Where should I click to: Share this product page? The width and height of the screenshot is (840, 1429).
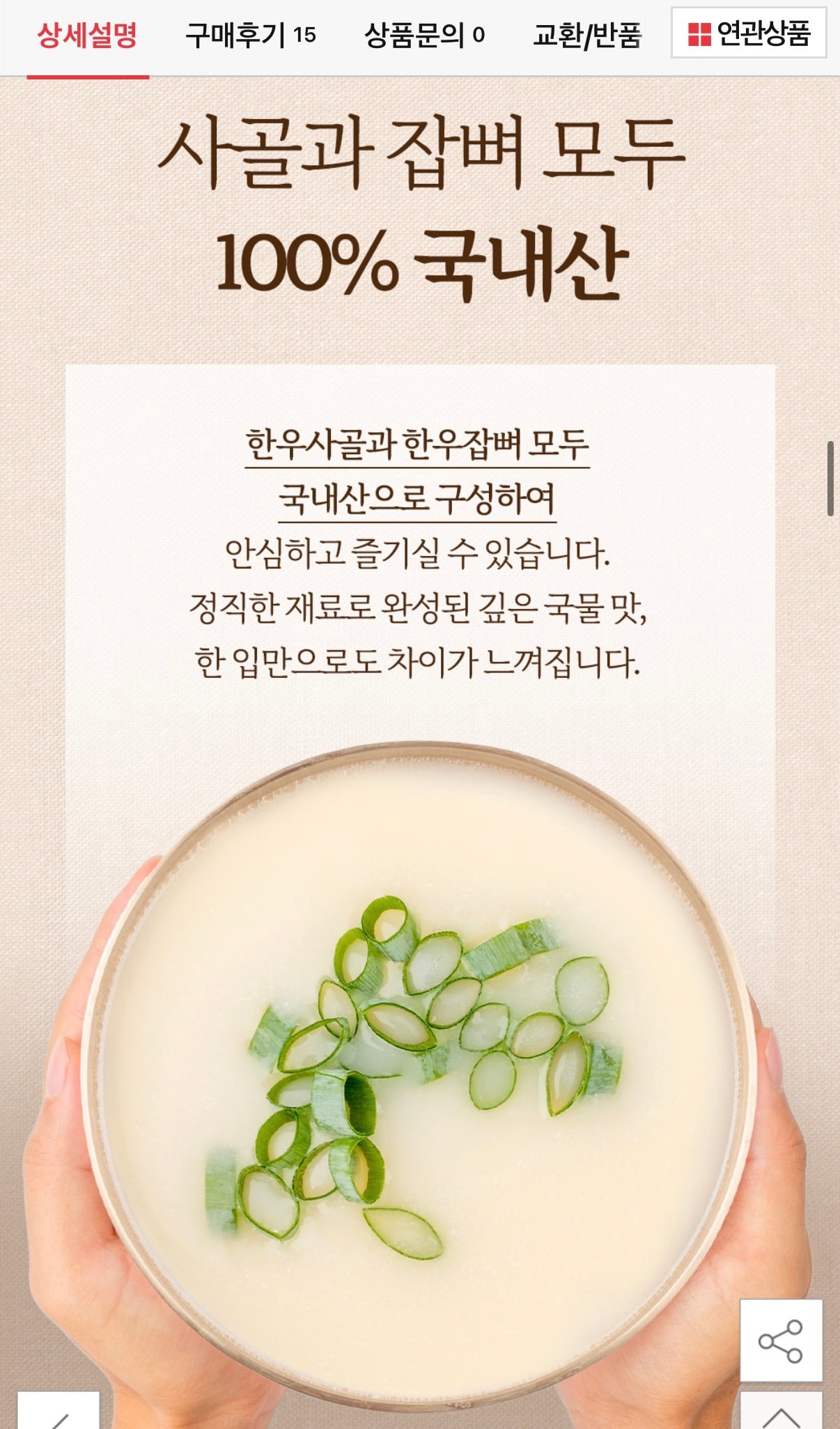click(780, 1341)
